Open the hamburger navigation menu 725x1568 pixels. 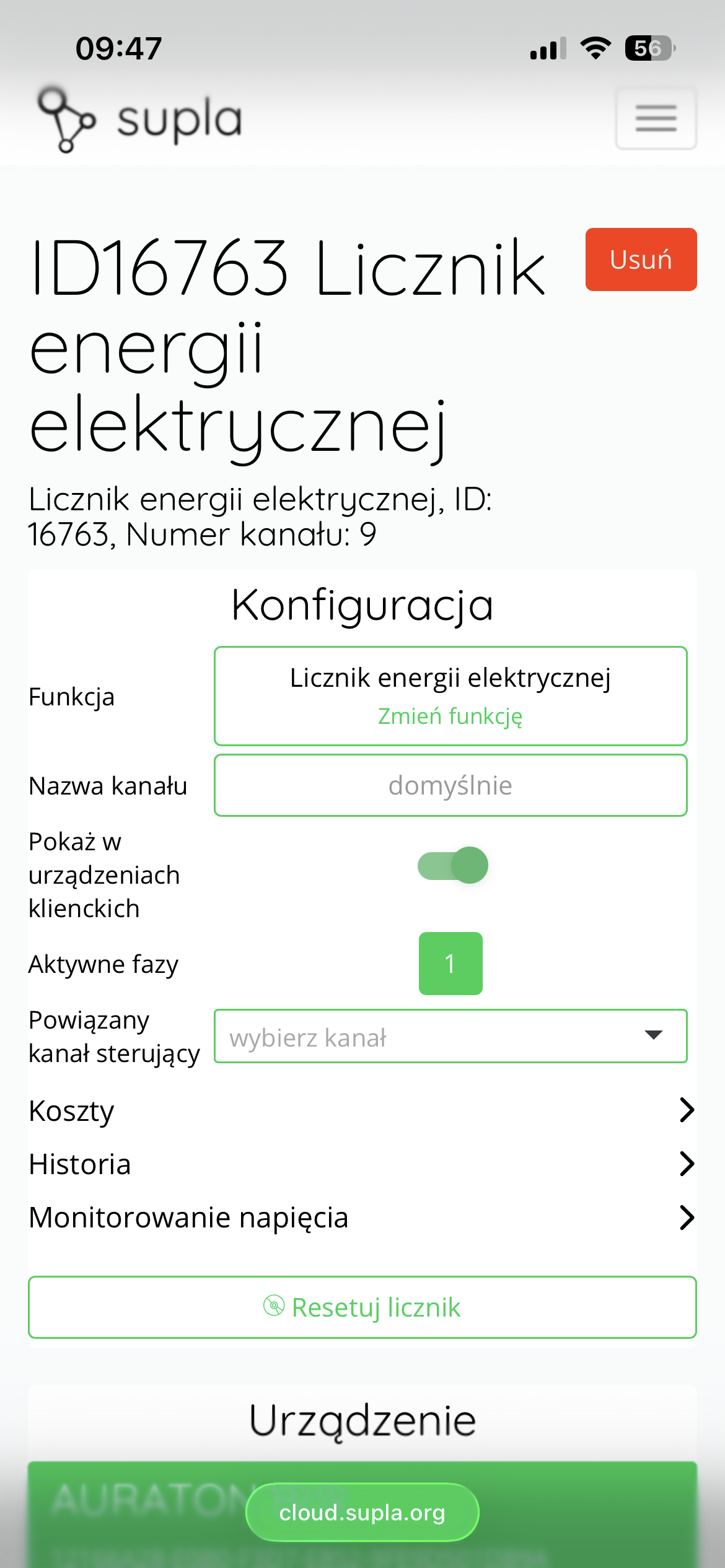656,118
